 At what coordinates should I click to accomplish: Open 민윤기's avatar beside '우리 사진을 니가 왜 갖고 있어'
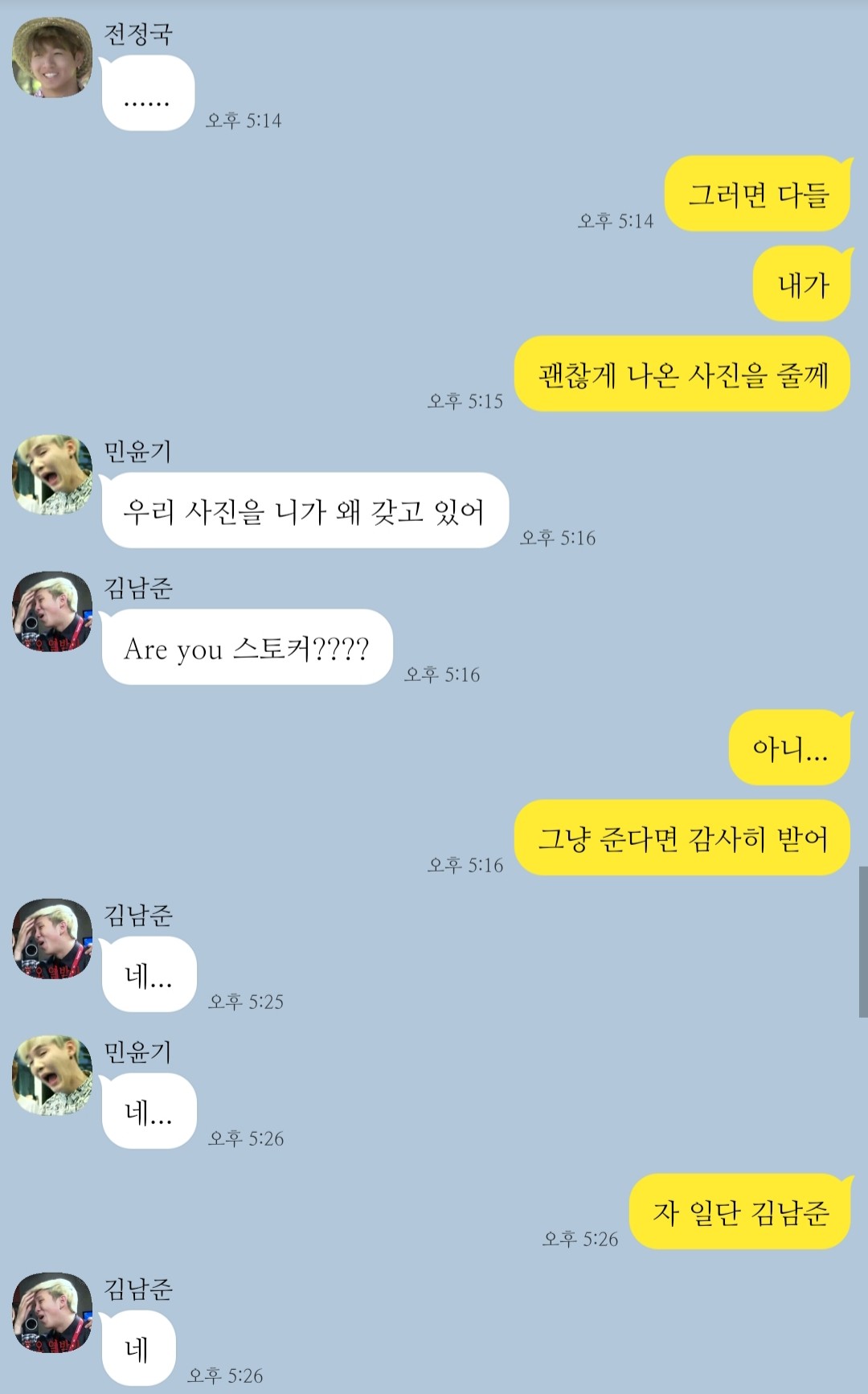pos(52,475)
